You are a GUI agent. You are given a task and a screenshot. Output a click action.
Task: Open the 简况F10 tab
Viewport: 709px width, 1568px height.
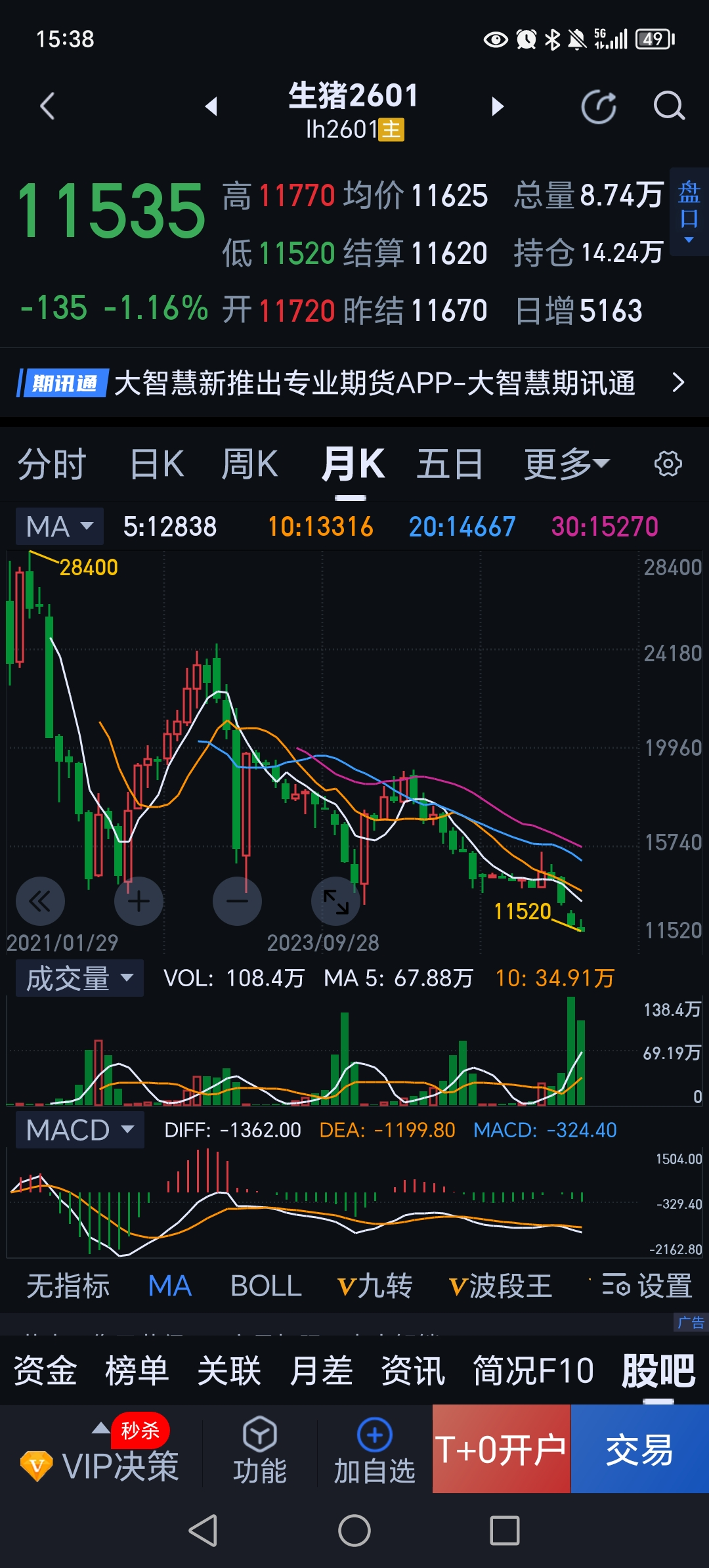click(x=533, y=1371)
